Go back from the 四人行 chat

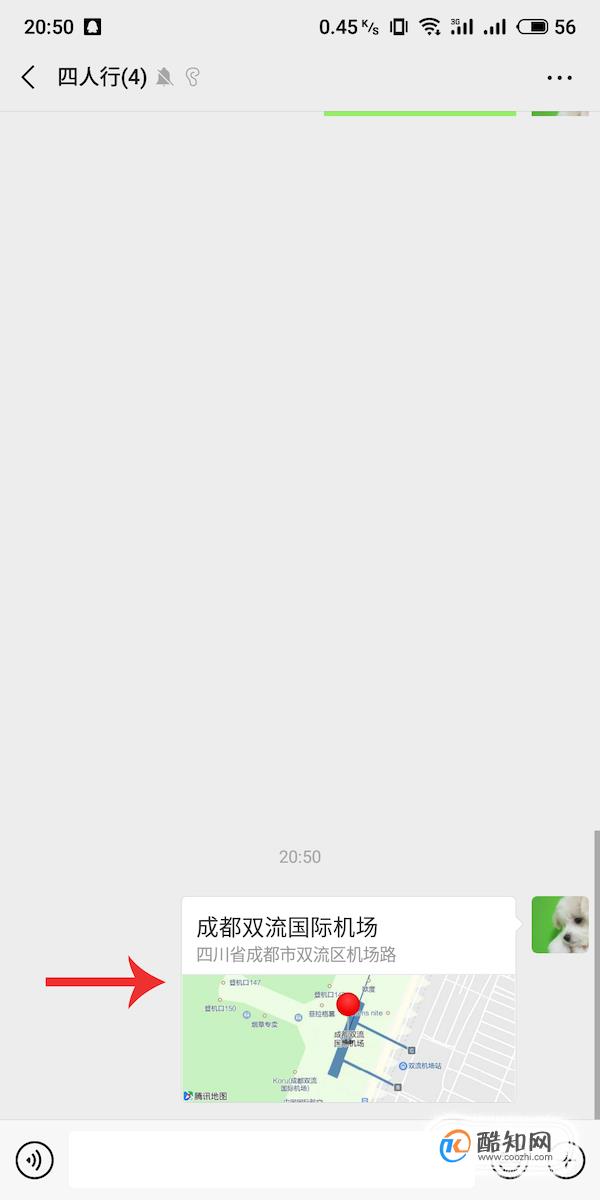point(28,77)
